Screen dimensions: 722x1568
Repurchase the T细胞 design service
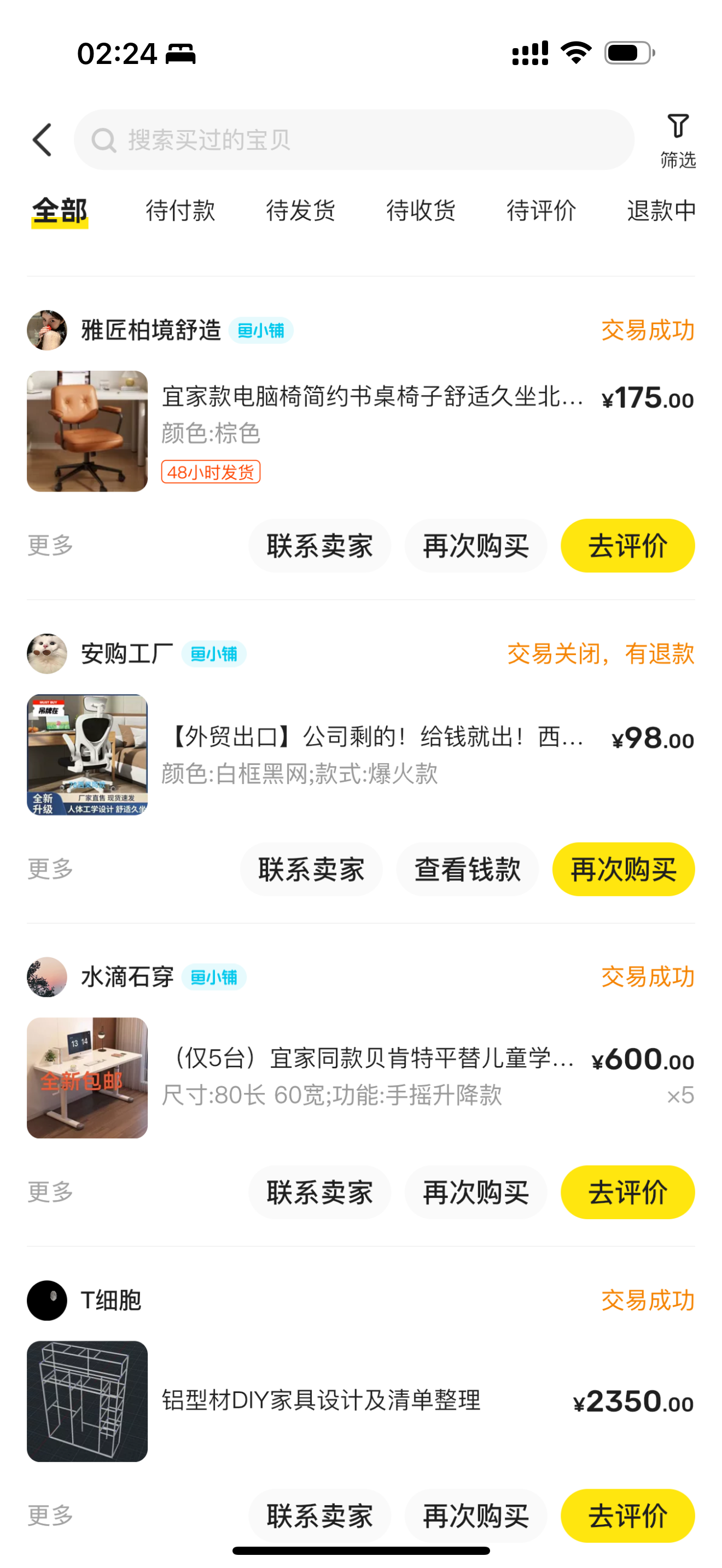coord(475,1516)
